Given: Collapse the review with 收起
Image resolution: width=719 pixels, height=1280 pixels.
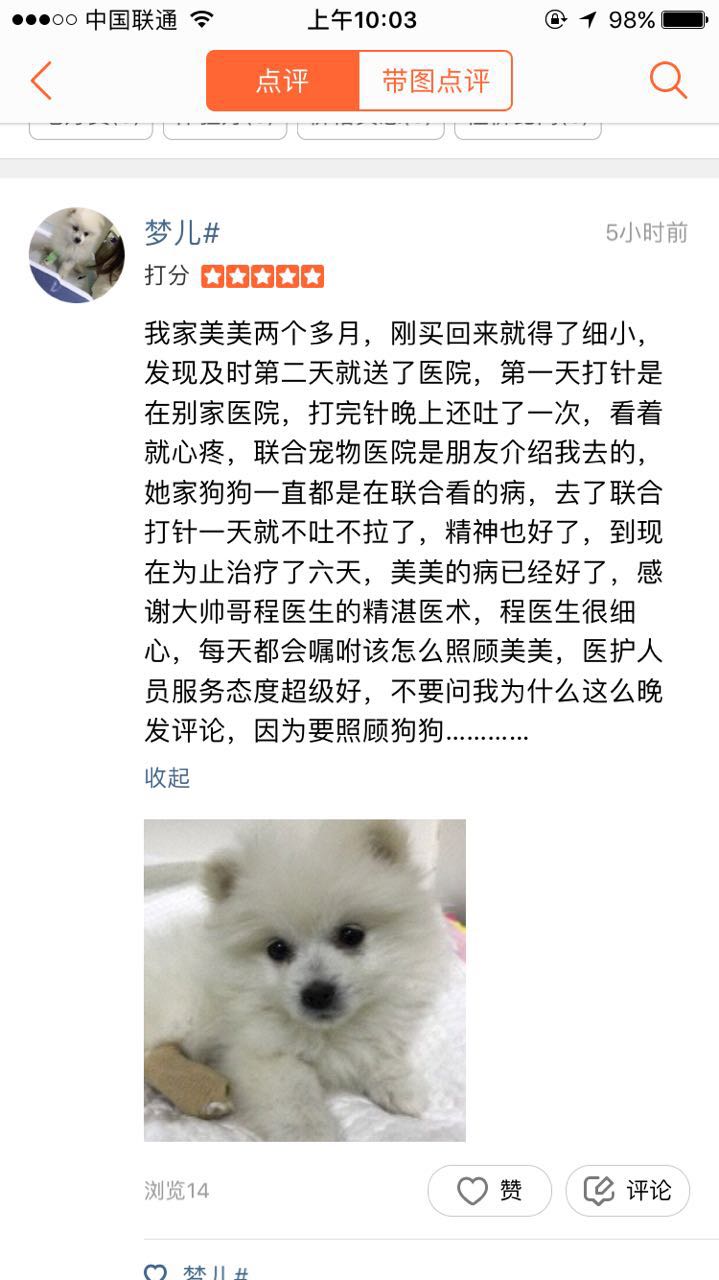Looking at the screenshot, I should click(167, 777).
